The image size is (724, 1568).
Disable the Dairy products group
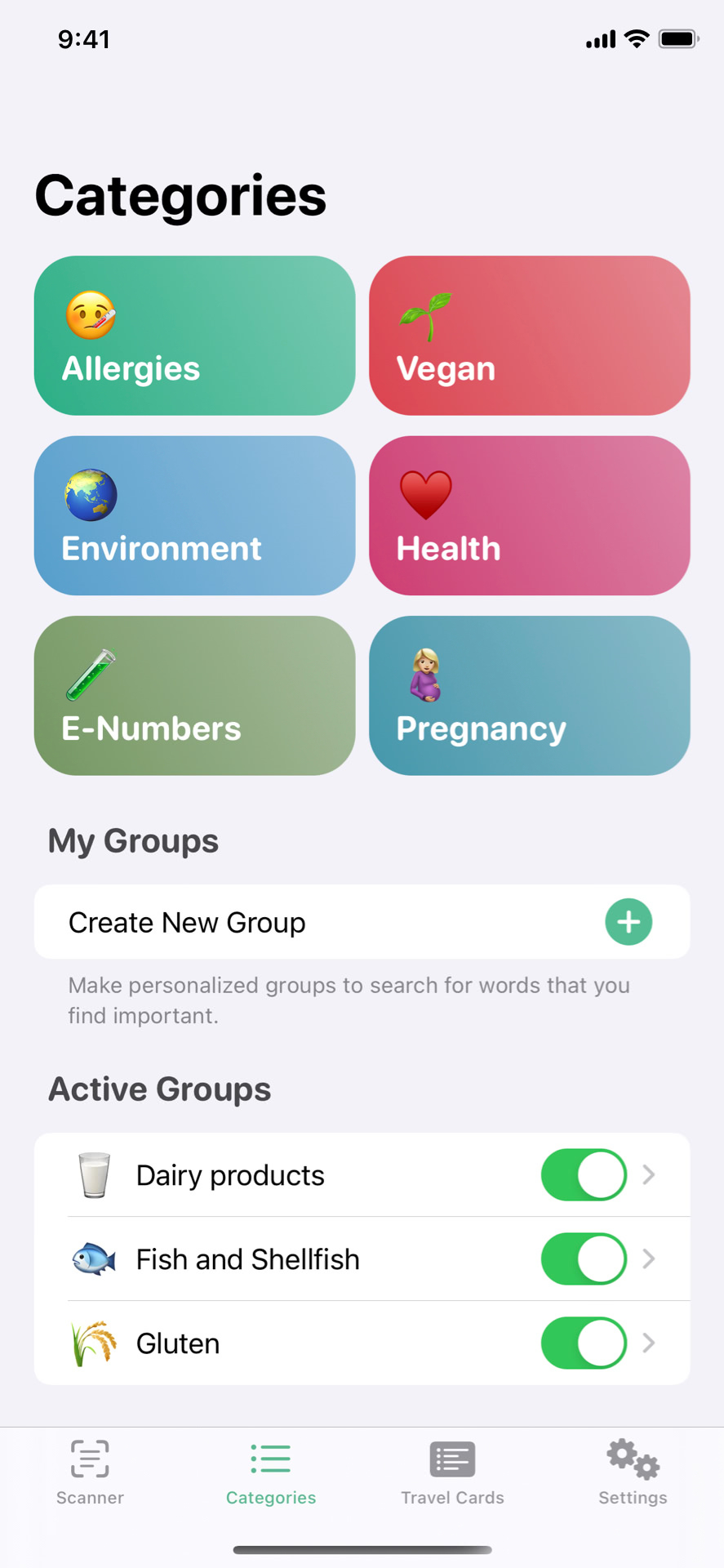pos(584,1174)
